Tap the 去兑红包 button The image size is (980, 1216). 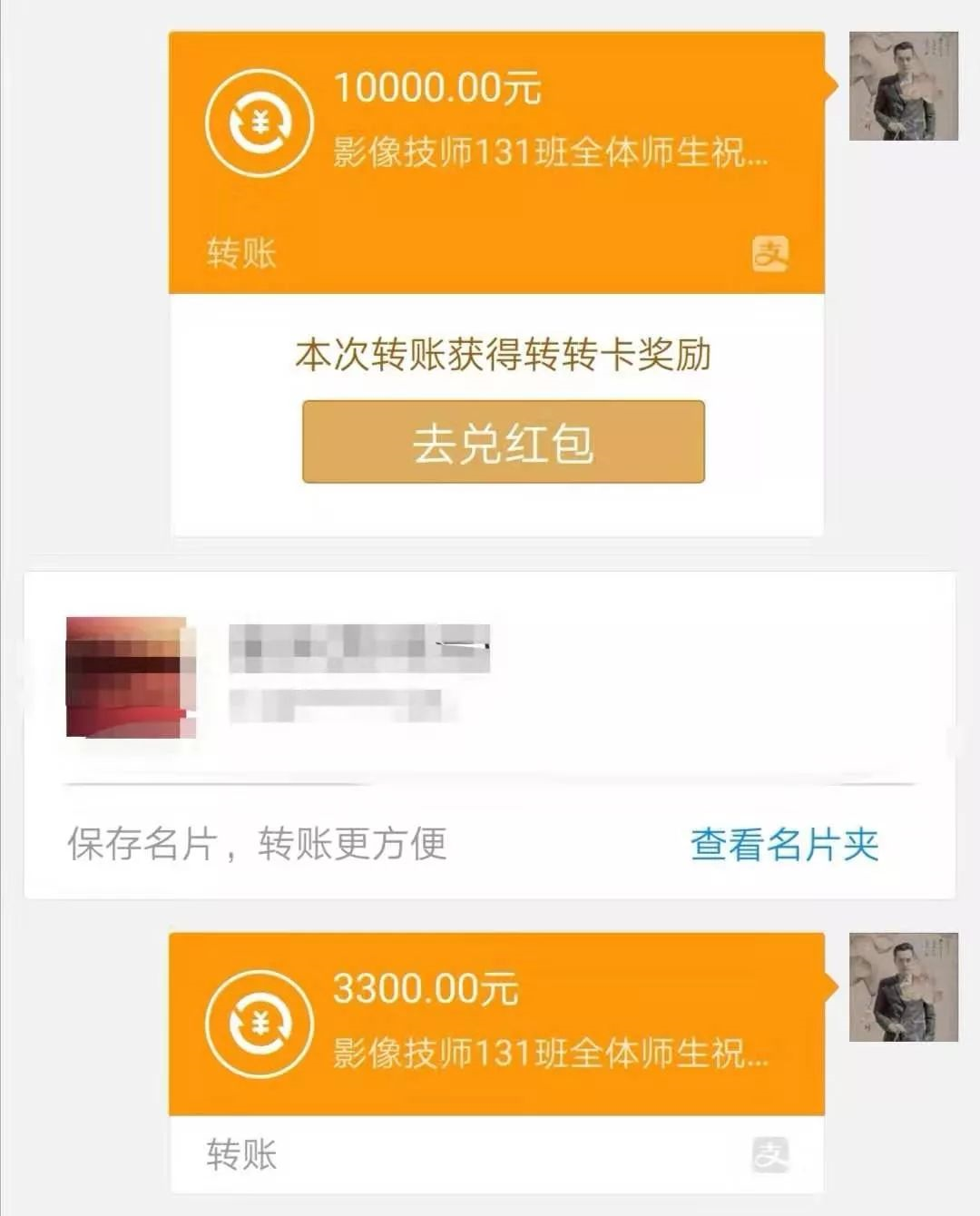coord(504,442)
